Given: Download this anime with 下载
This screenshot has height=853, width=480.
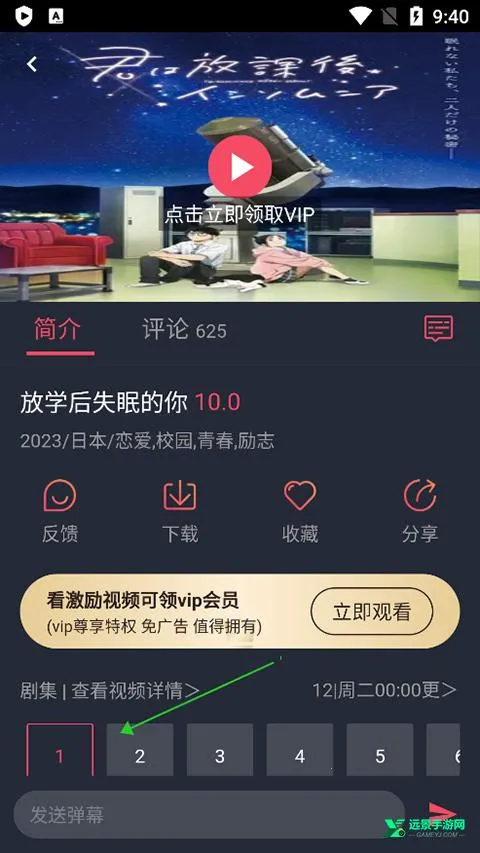Looking at the screenshot, I should 180,510.
